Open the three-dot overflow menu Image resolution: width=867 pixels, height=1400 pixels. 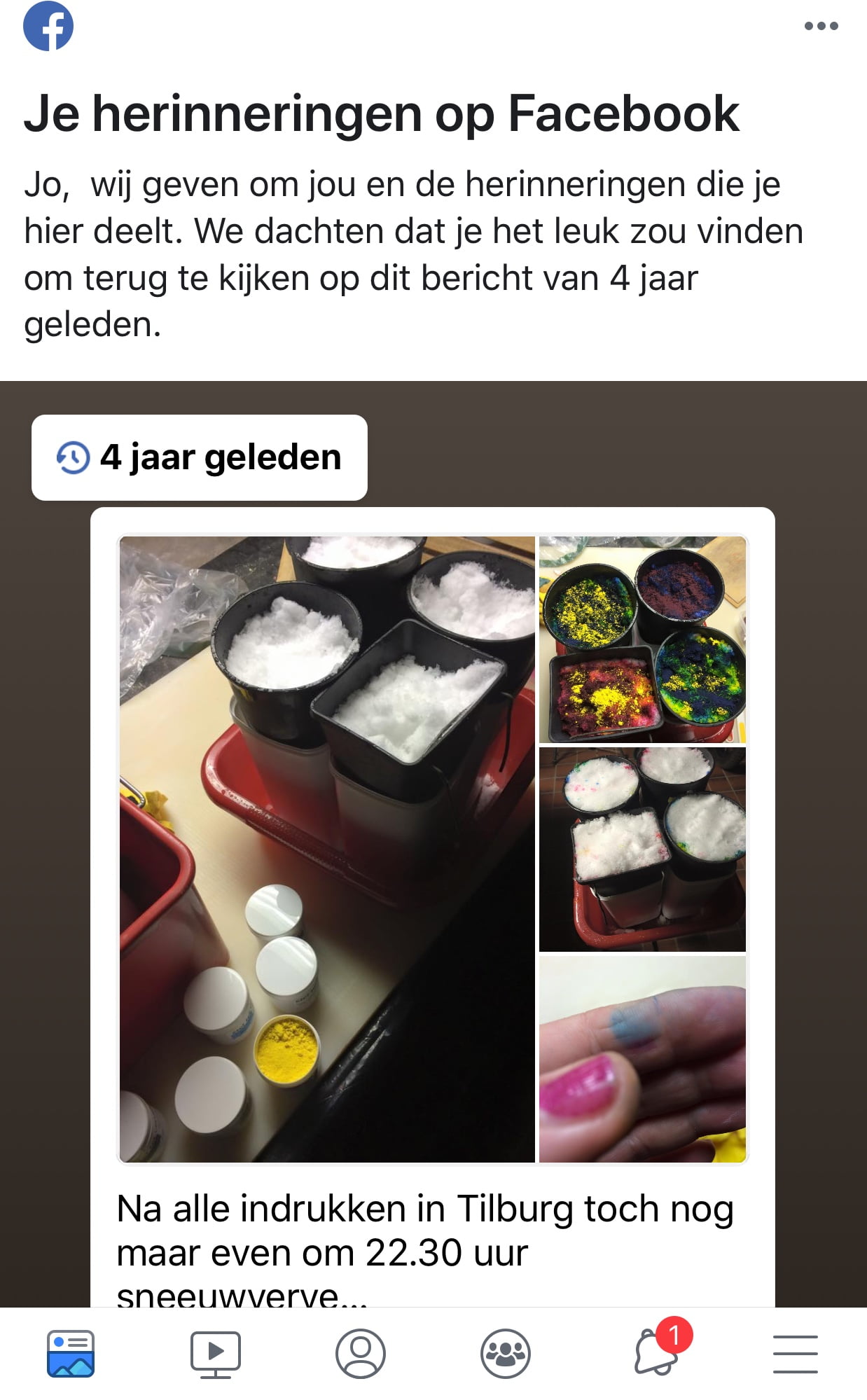point(821,26)
